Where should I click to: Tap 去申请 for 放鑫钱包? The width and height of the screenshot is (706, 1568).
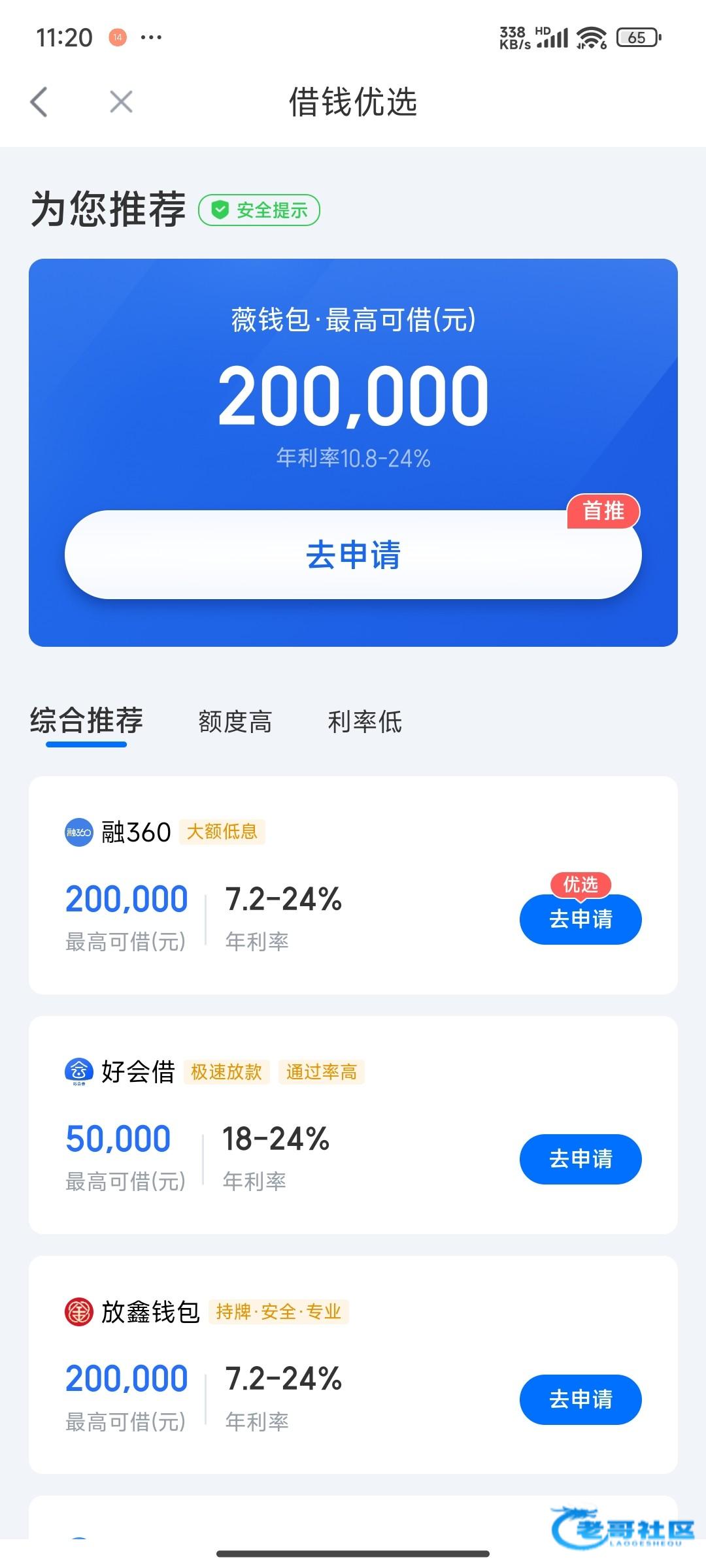(580, 1399)
